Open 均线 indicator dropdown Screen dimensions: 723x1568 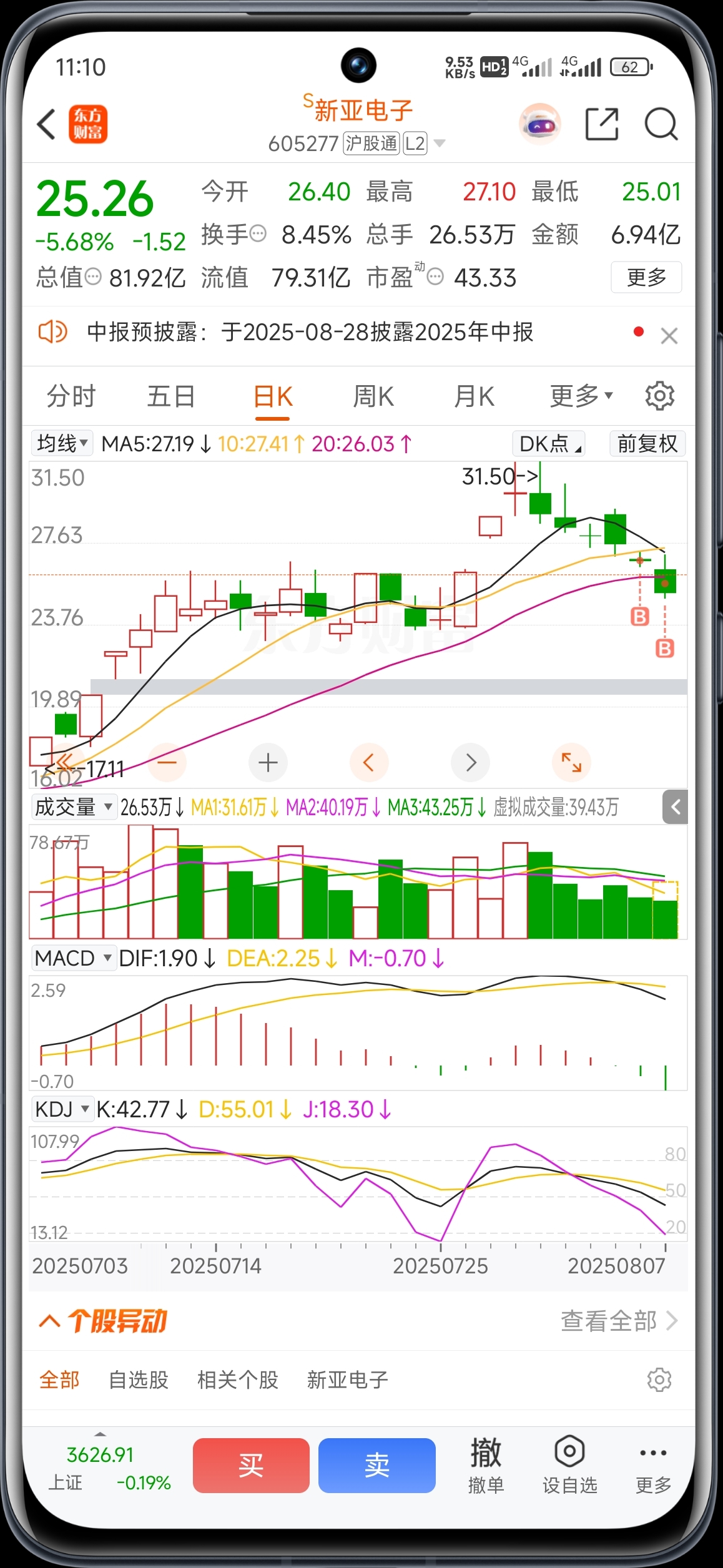pyautogui.click(x=62, y=444)
